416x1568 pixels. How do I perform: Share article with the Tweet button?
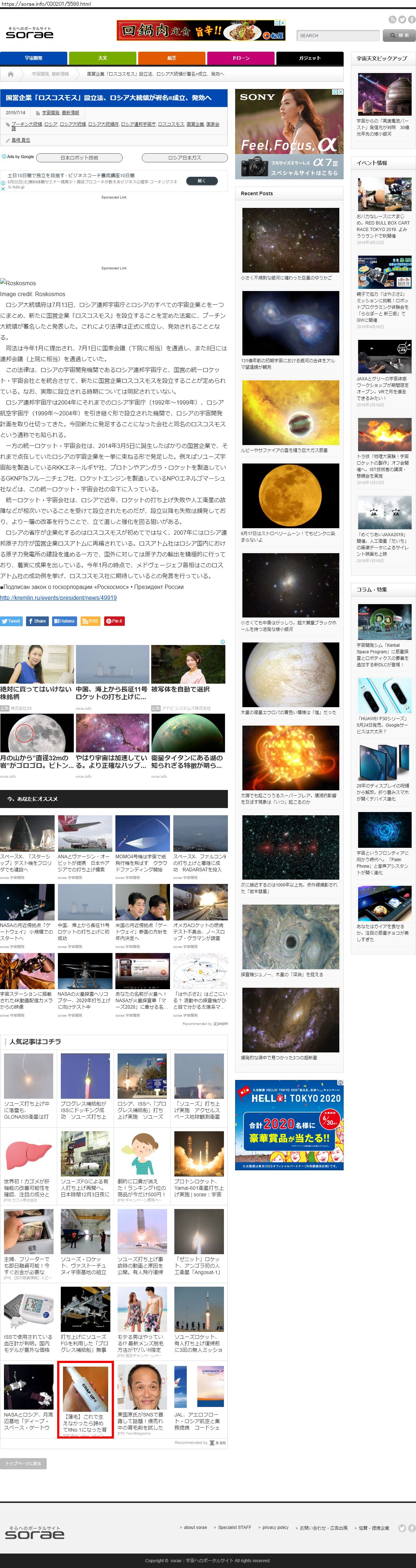(12, 621)
